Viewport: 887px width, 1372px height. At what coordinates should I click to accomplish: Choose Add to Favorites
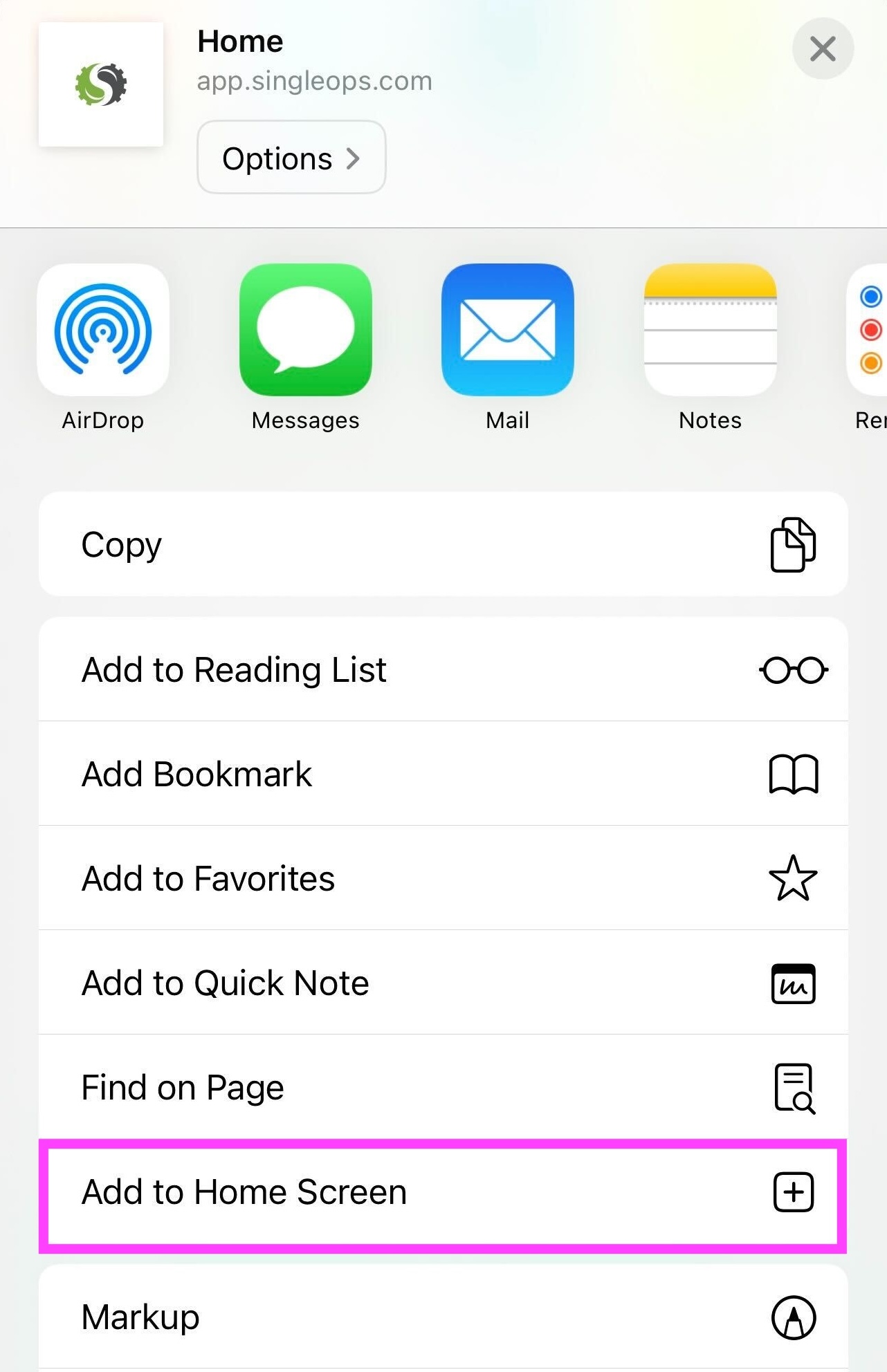[x=443, y=878]
